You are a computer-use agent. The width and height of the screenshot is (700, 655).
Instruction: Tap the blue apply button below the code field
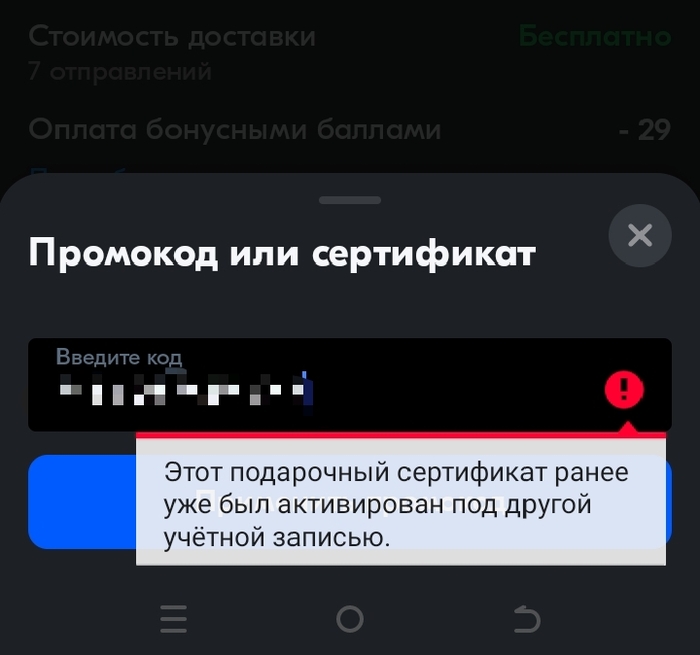point(80,501)
